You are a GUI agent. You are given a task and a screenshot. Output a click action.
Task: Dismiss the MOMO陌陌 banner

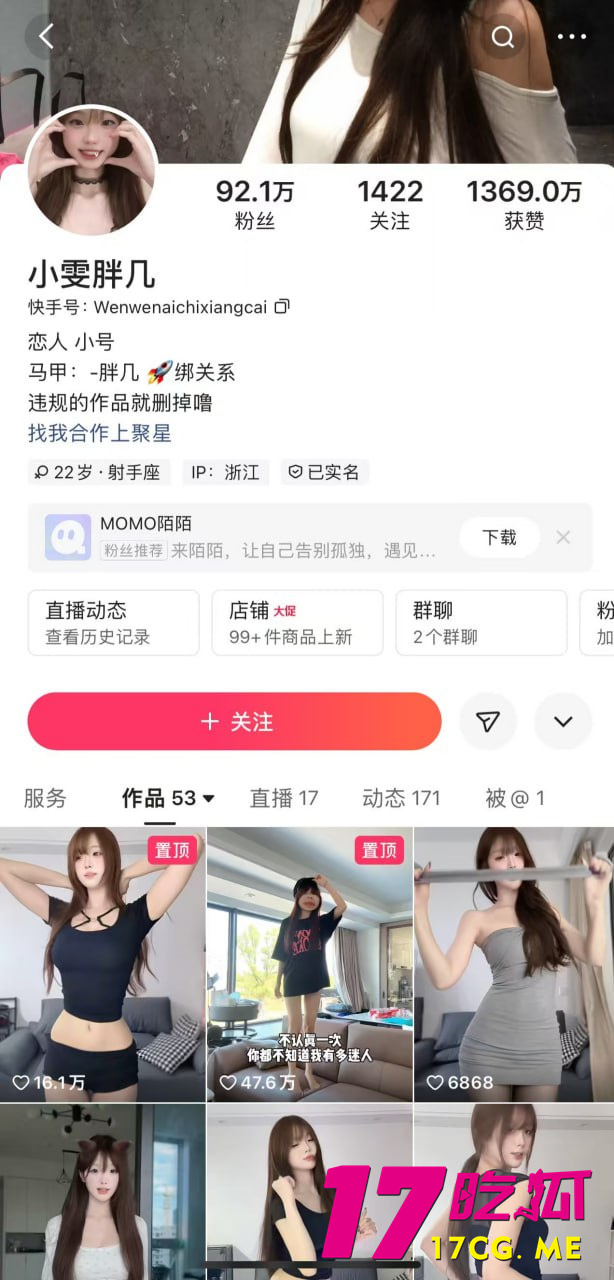click(x=563, y=537)
